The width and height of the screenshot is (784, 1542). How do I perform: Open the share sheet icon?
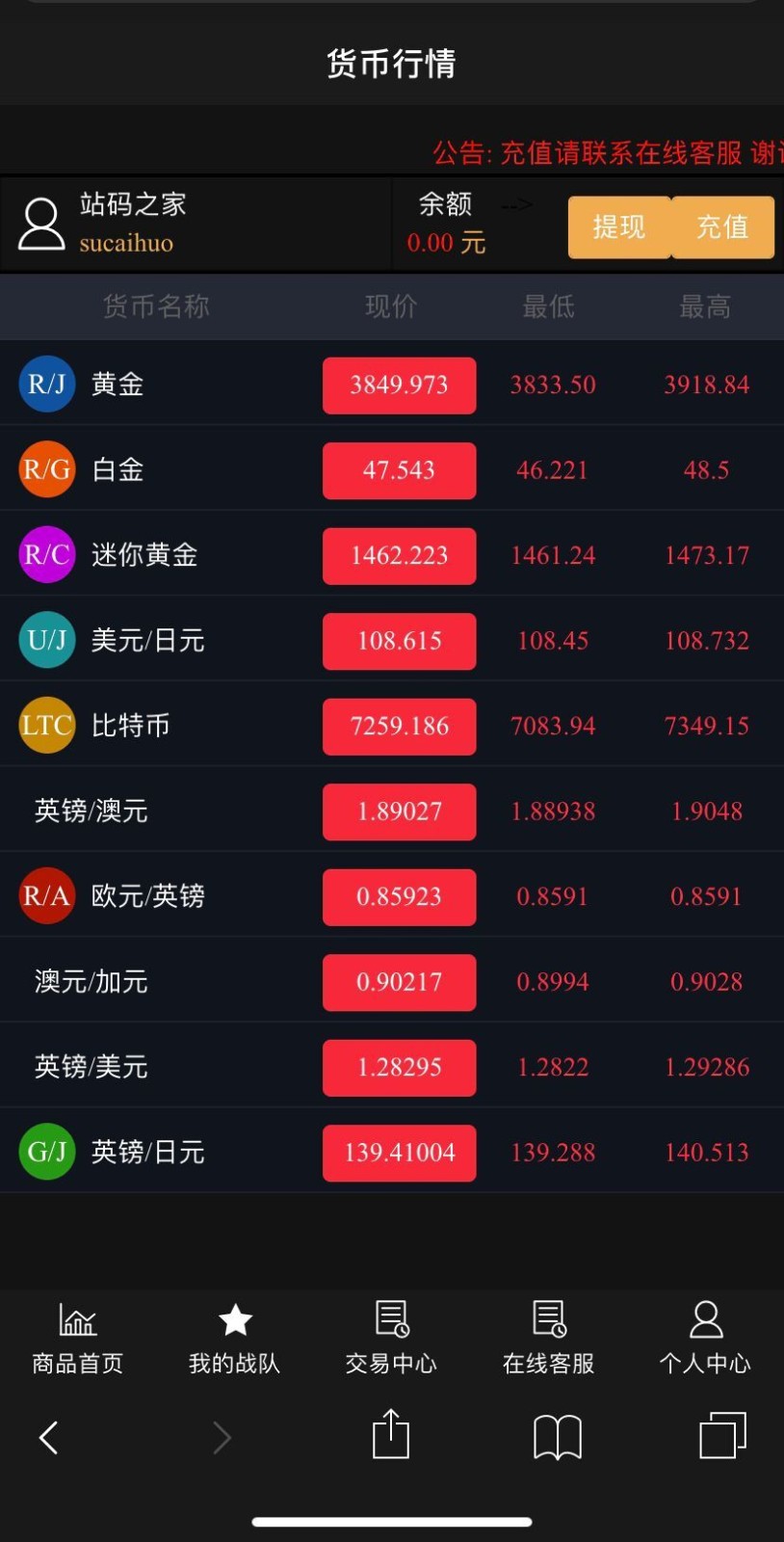(390, 1436)
